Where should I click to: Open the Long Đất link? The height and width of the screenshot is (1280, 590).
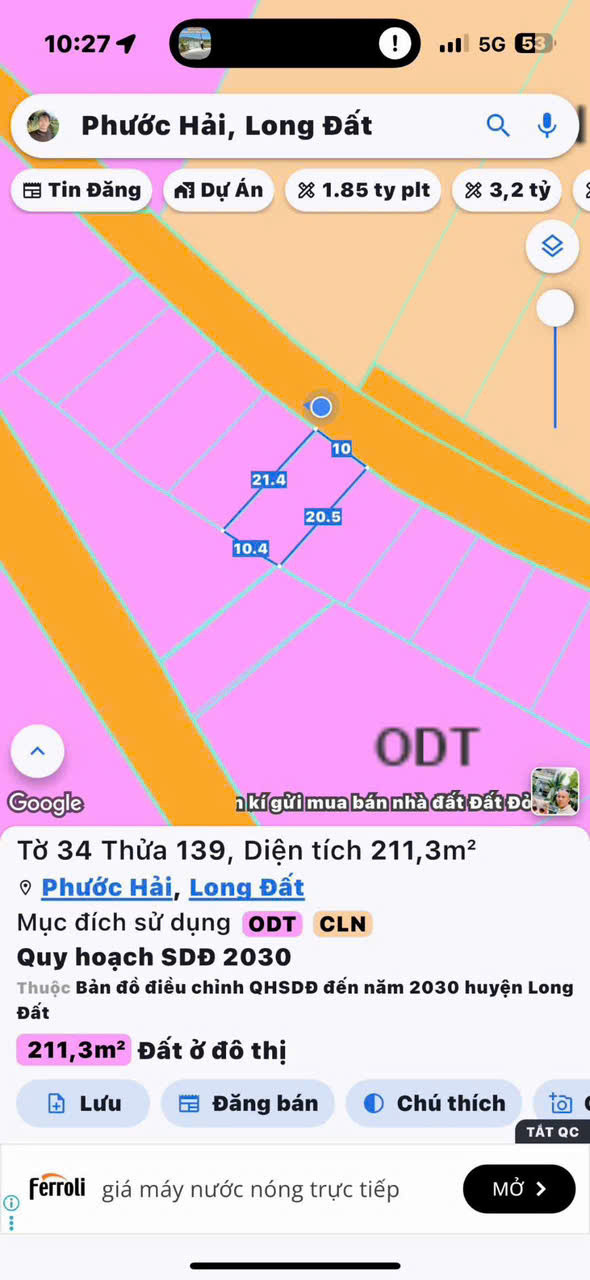tap(247, 887)
